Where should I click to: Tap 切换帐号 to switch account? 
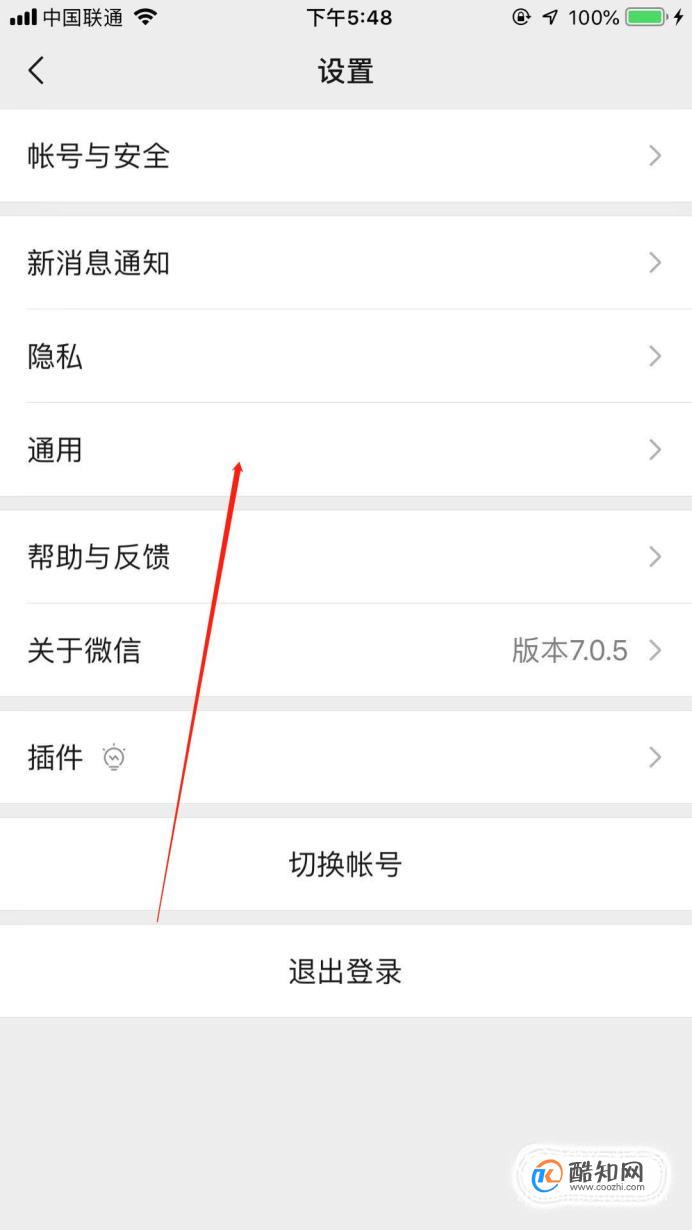346,865
